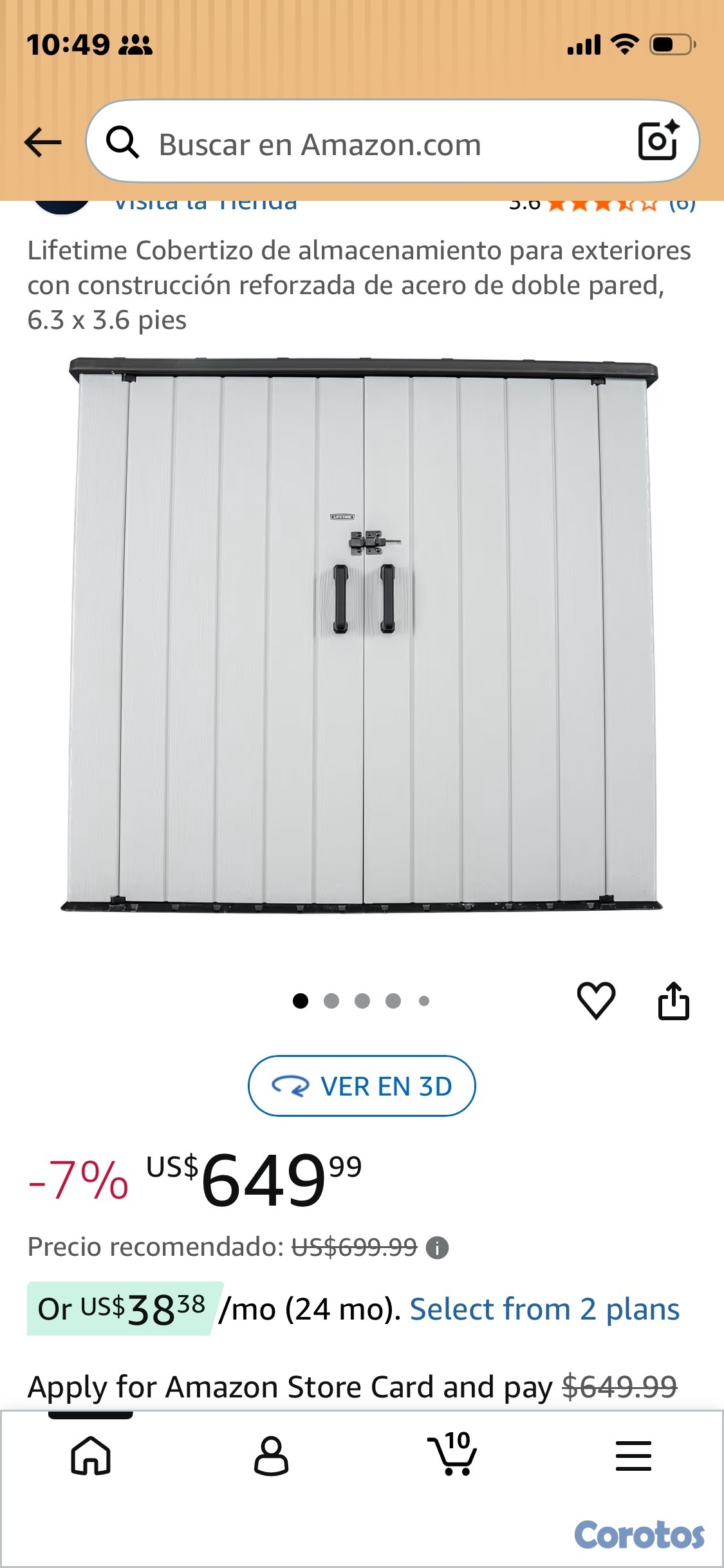Open the Visita la Tienda link
This screenshot has height=1568, width=724.
tap(206, 205)
